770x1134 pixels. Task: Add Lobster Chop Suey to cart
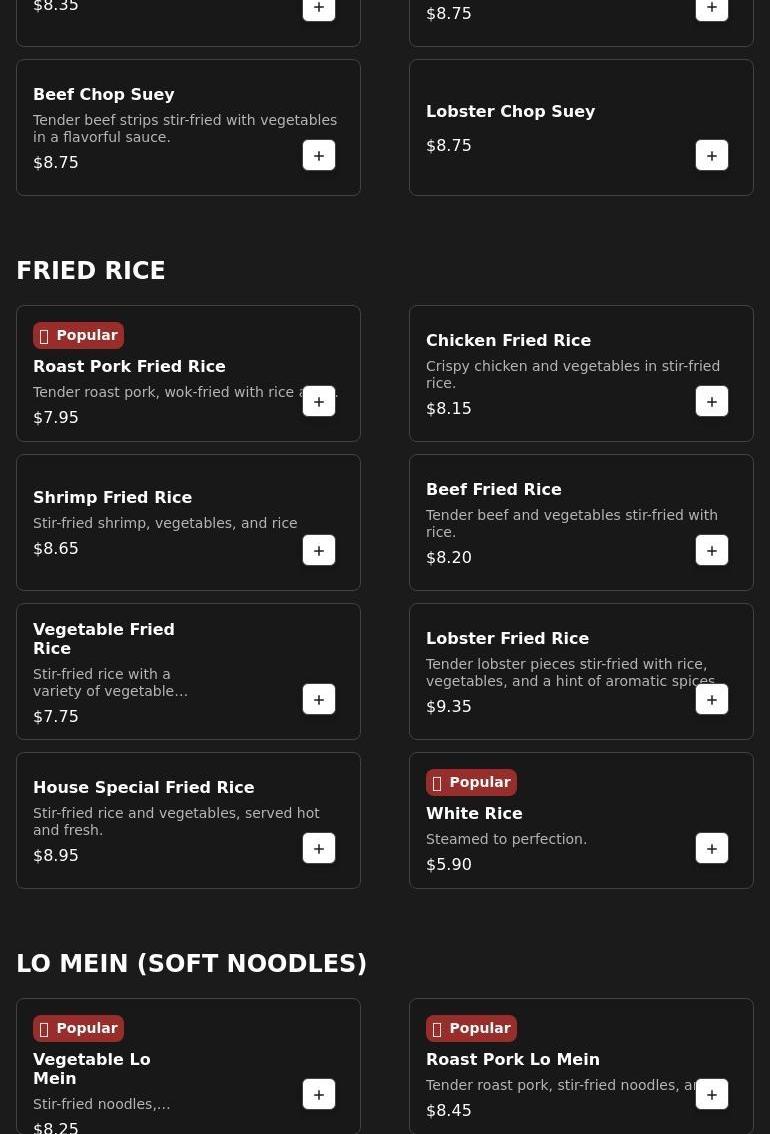[x=712, y=156]
